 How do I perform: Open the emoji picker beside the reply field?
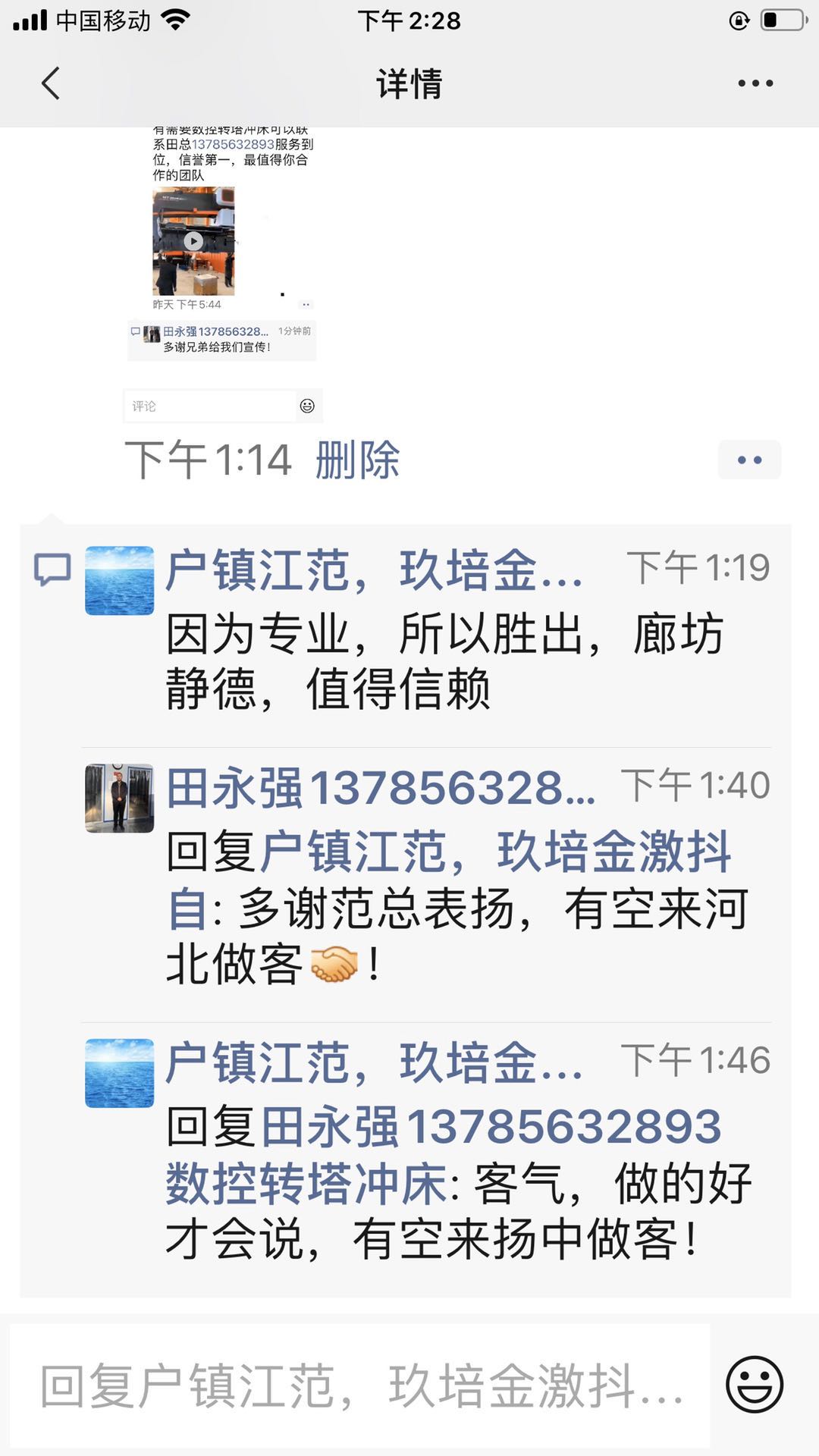click(x=754, y=1385)
